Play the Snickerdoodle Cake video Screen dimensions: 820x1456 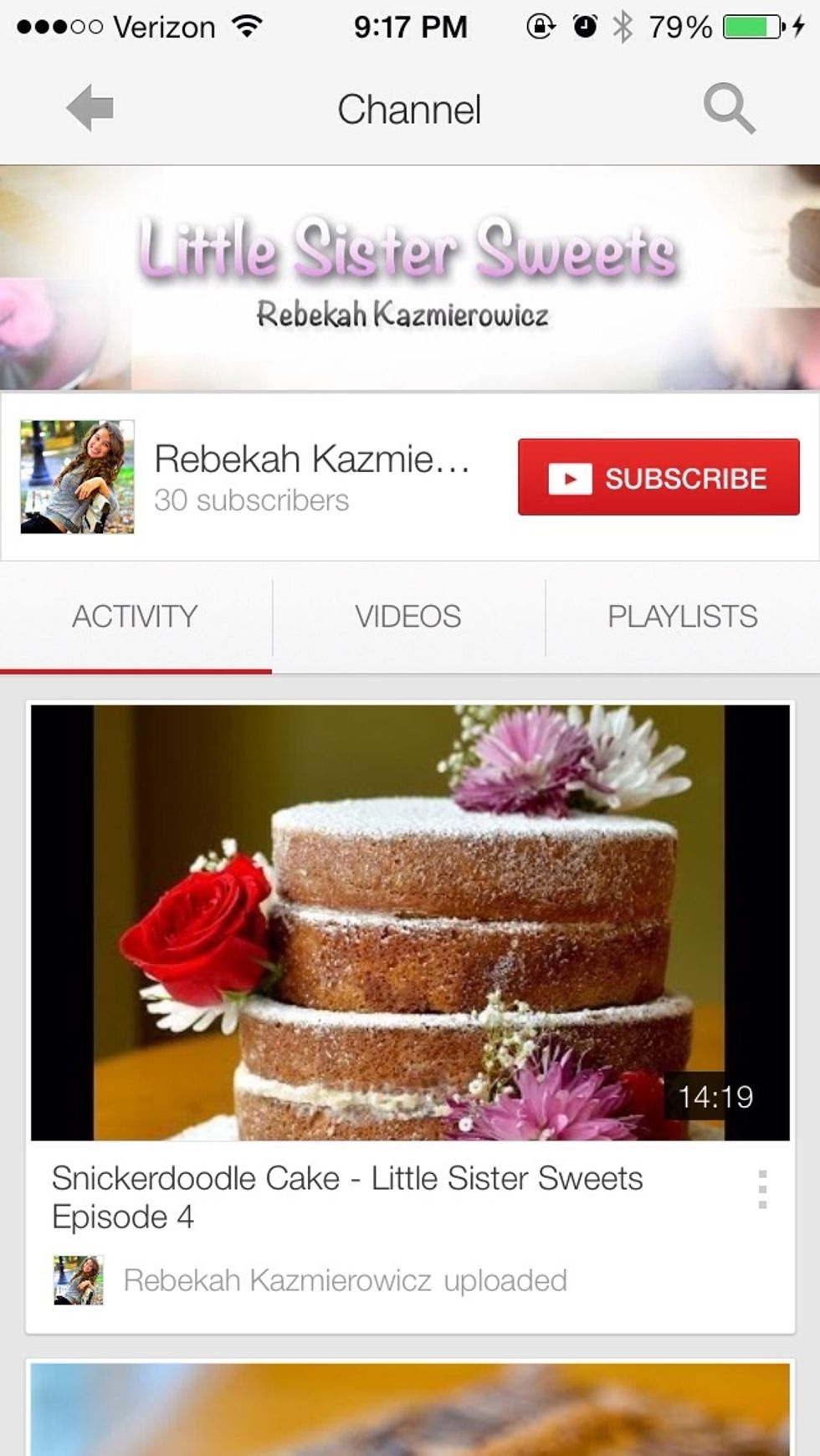coord(410,922)
